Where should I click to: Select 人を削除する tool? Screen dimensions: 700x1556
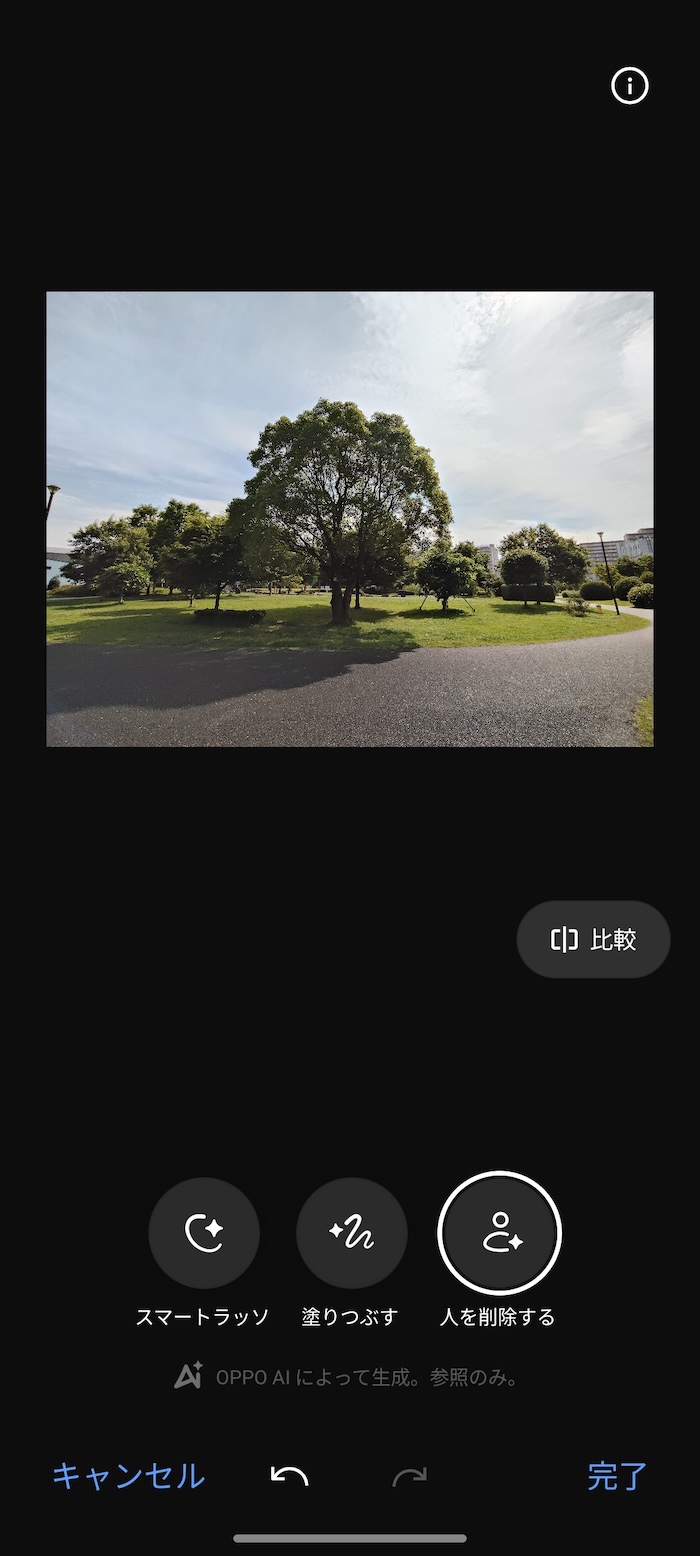[499, 1233]
